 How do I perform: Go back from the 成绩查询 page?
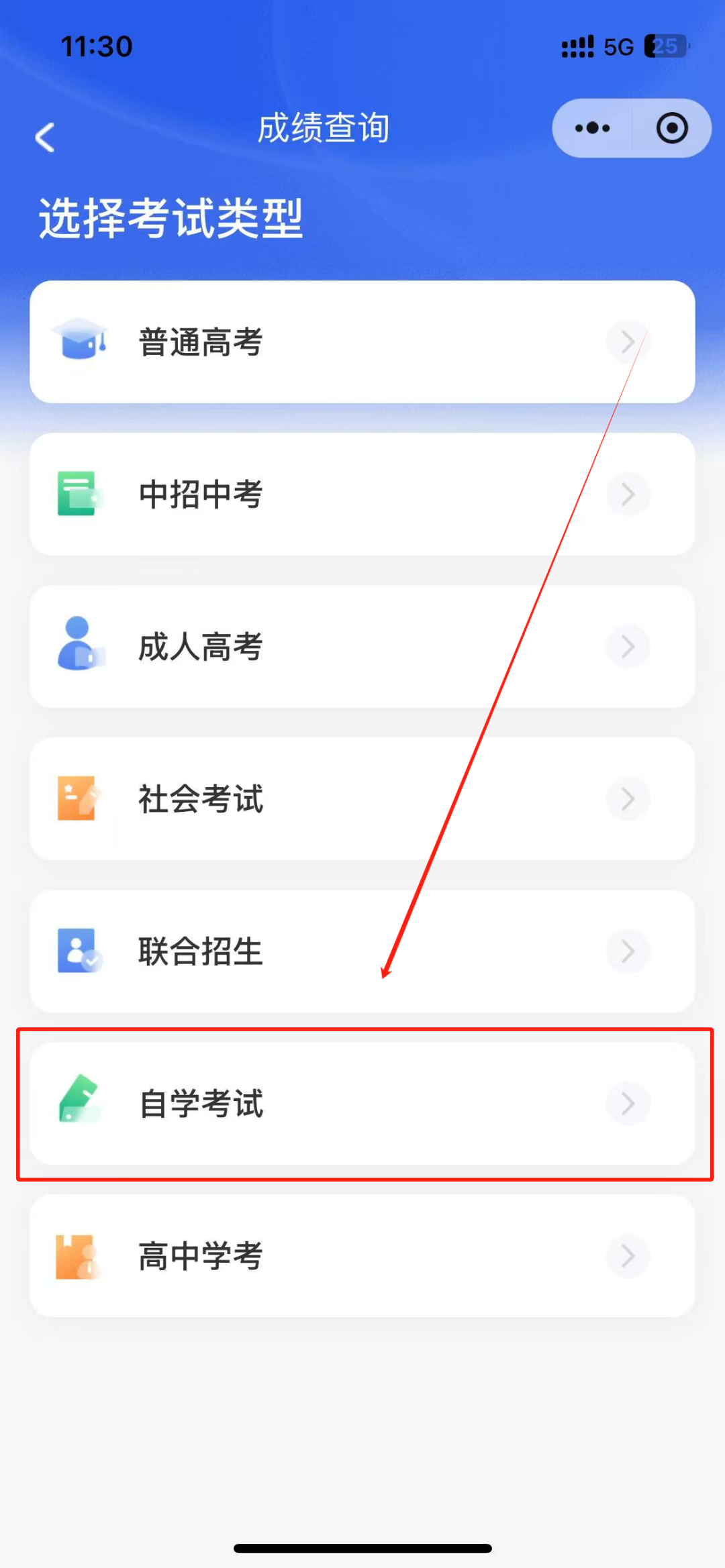coord(45,138)
